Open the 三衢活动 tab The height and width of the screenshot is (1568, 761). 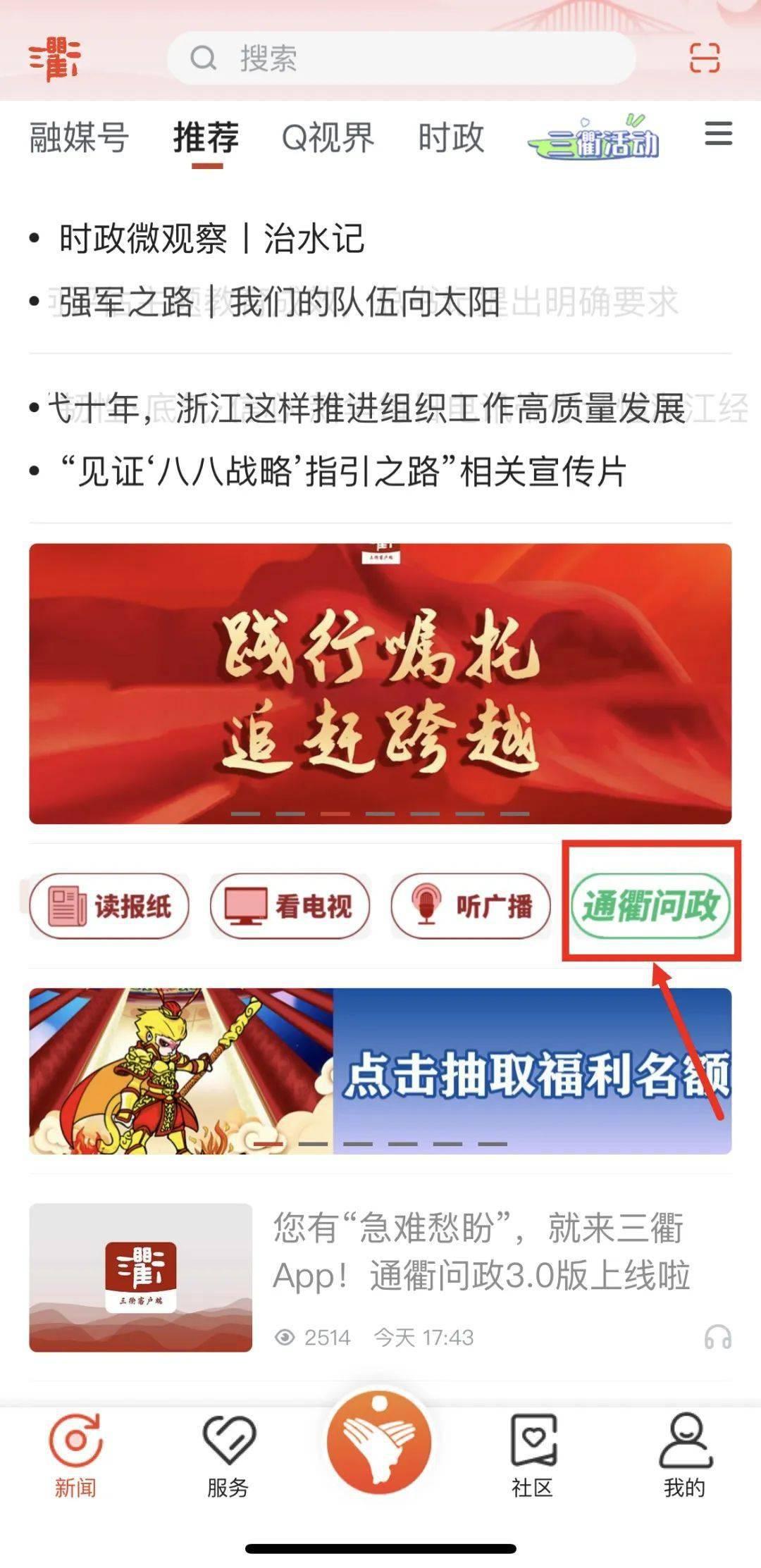point(593,138)
